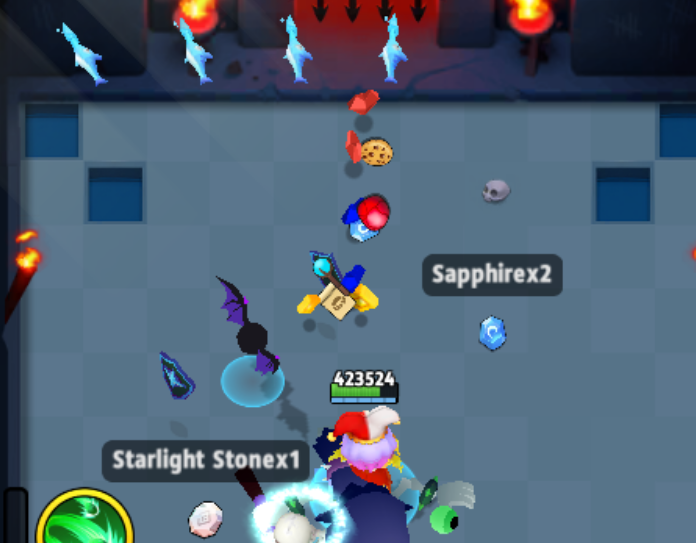Activate the green swirl skill button
The height and width of the screenshot is (543, 696).
tap(84, 522)
